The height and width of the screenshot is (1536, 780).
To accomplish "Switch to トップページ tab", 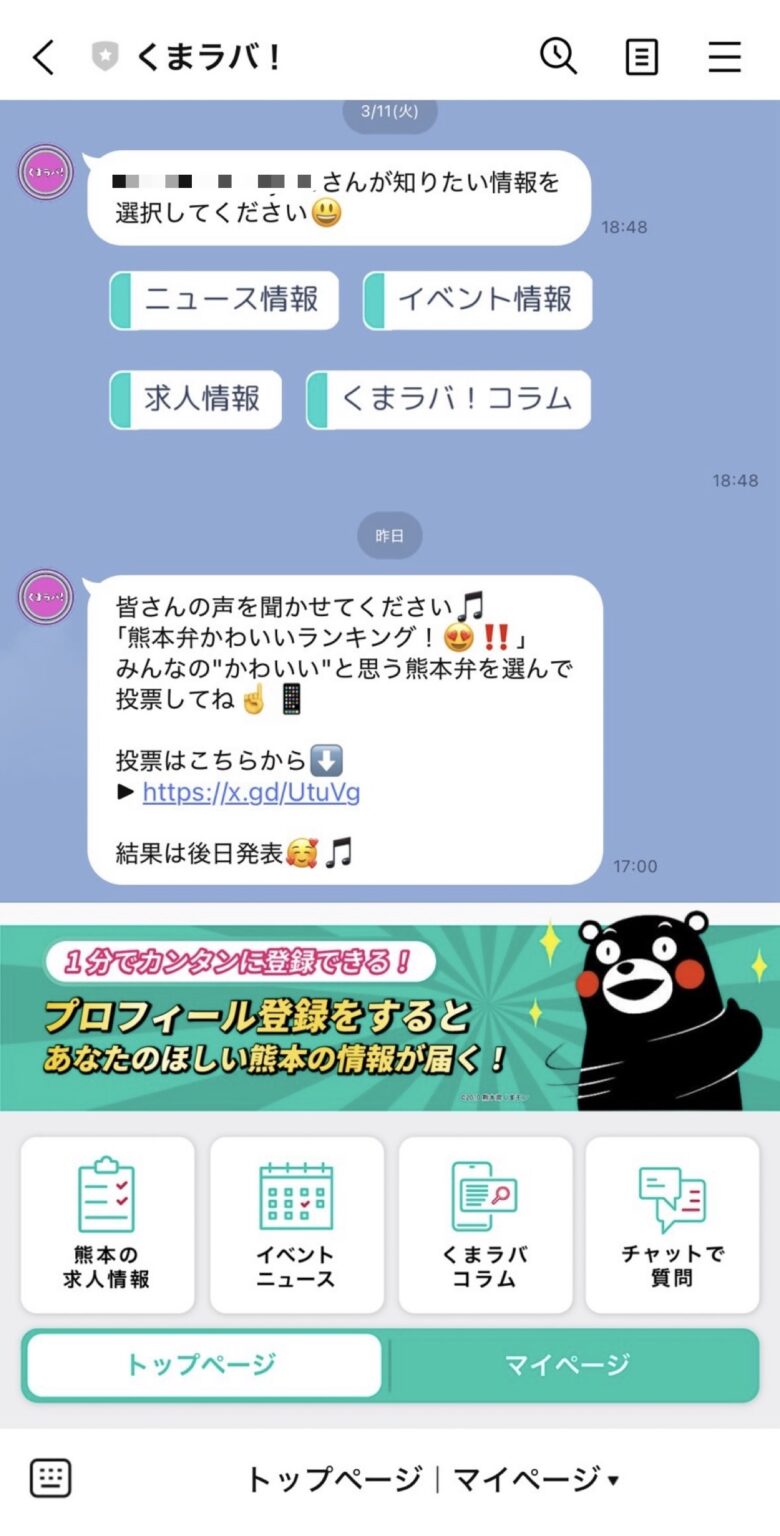I will pos(203,1364).
